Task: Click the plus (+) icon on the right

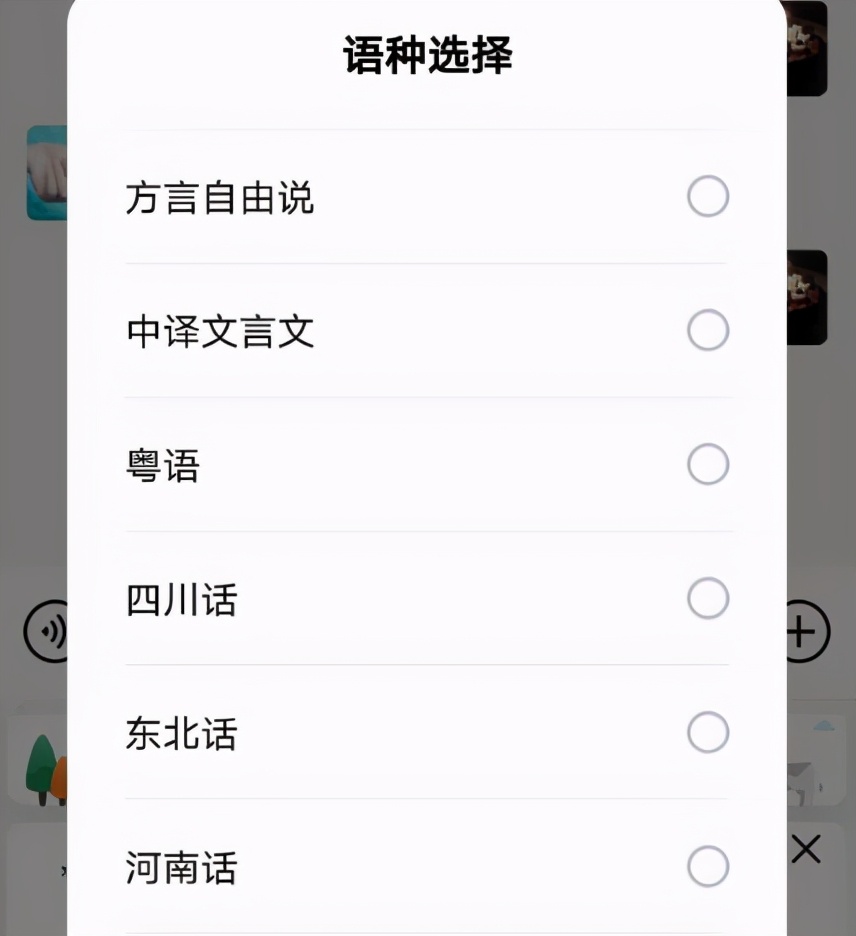Action: pyautogui.click(x=800, y=630)
